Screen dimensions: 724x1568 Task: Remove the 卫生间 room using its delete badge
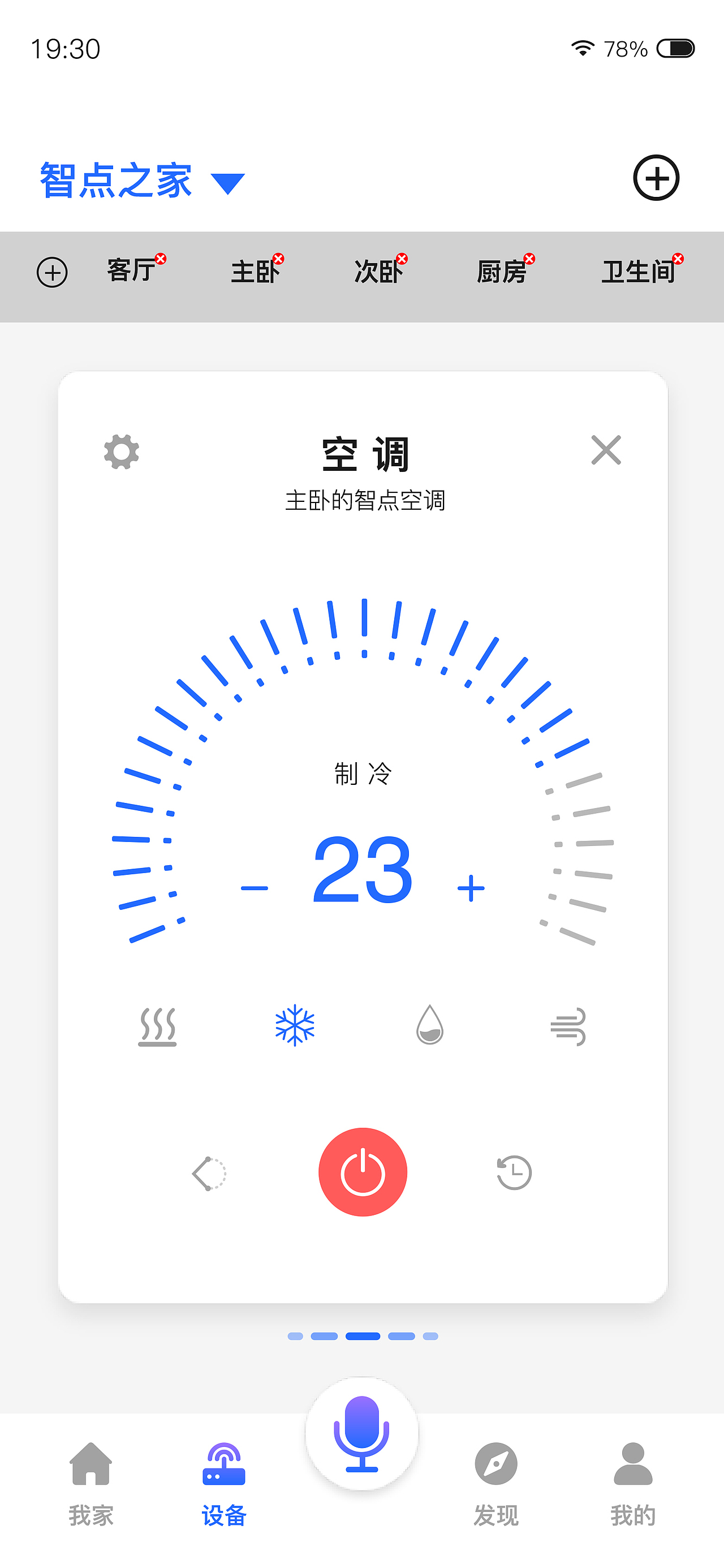677,258
